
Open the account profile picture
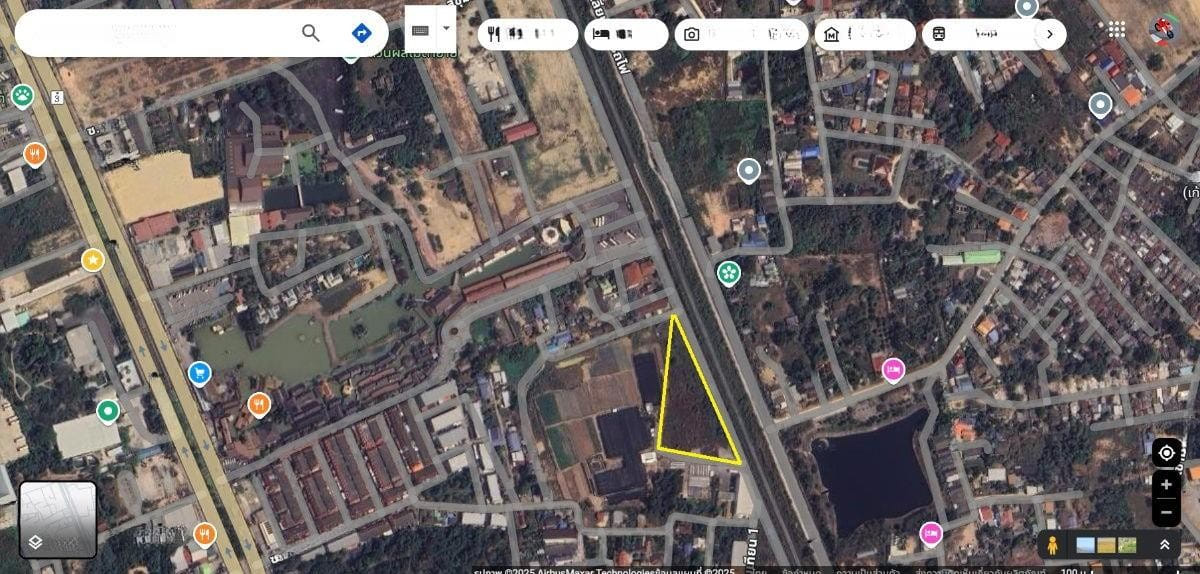[1163, 30]
